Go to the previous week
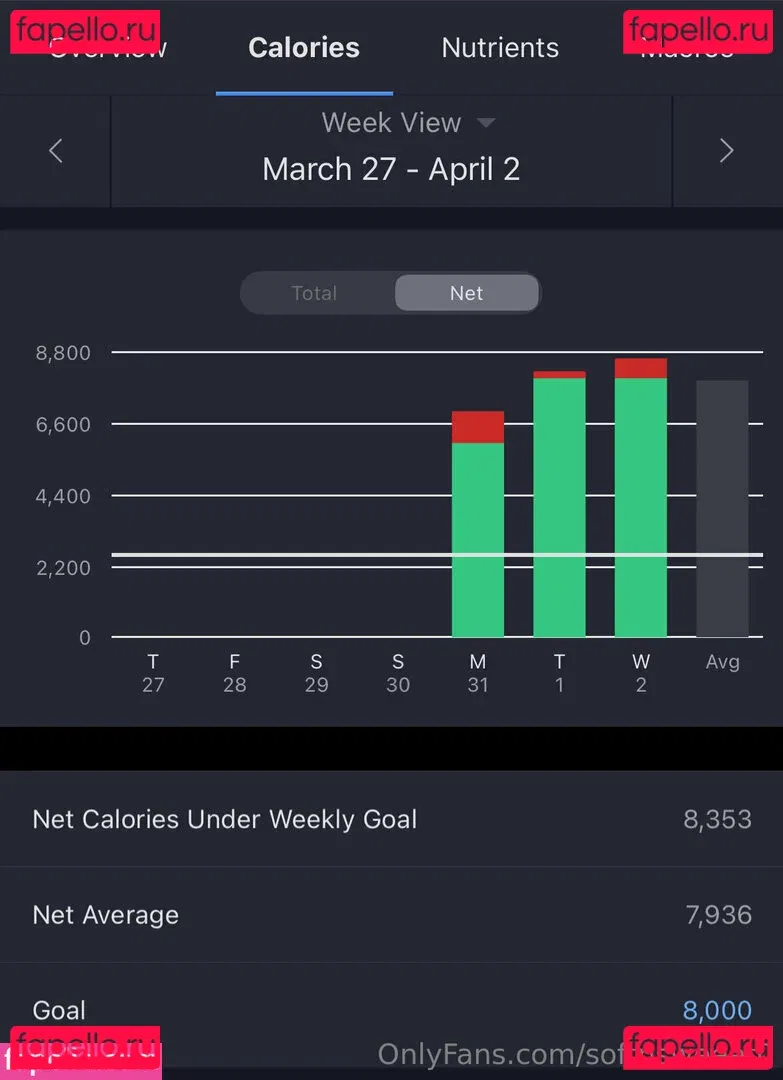The height and width of the screenshot is (1080, 783). (56, 151)
